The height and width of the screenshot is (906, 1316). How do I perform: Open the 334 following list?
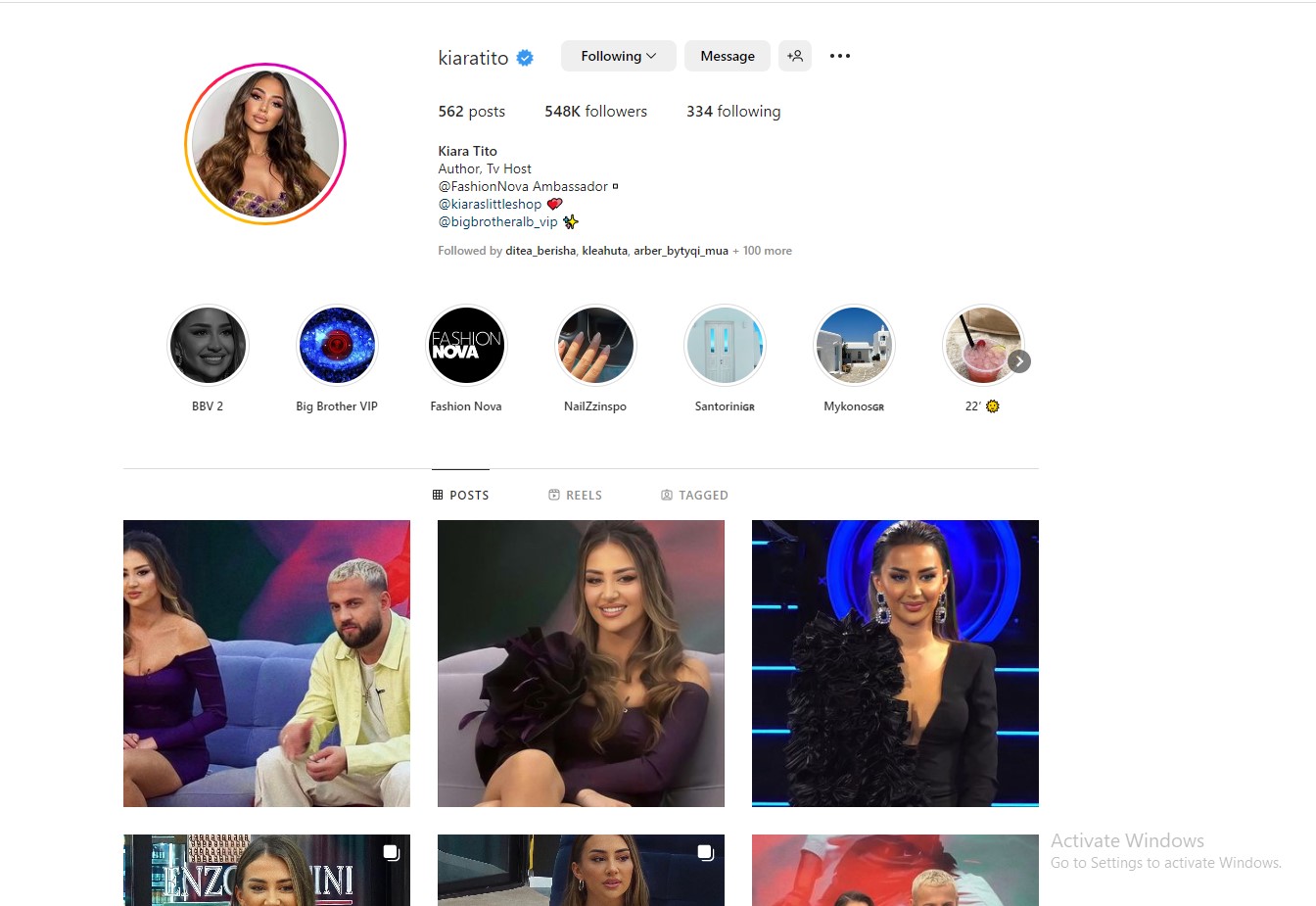732,112
